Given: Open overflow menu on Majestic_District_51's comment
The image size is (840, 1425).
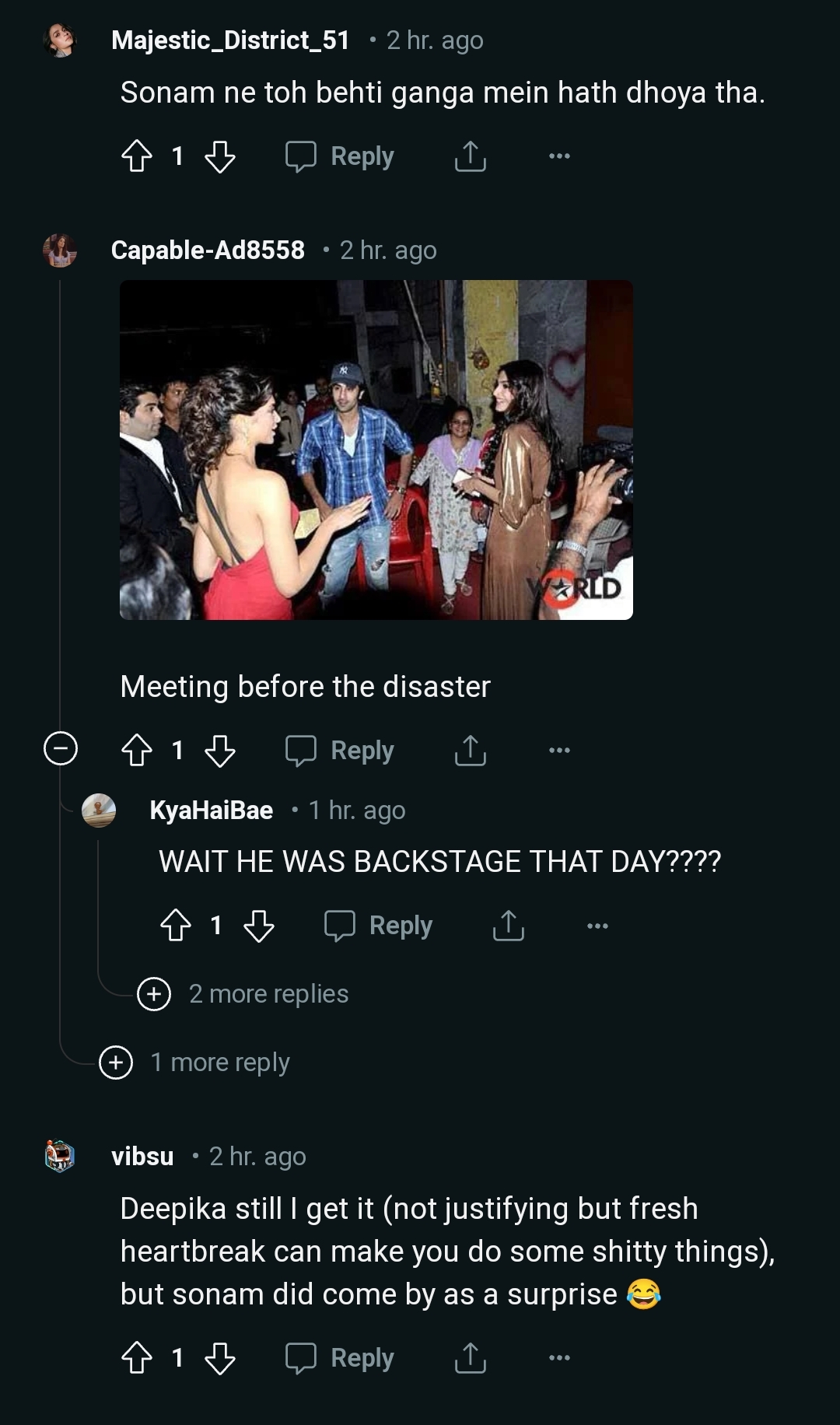Looking at the screenshot, I should point(559,156).
